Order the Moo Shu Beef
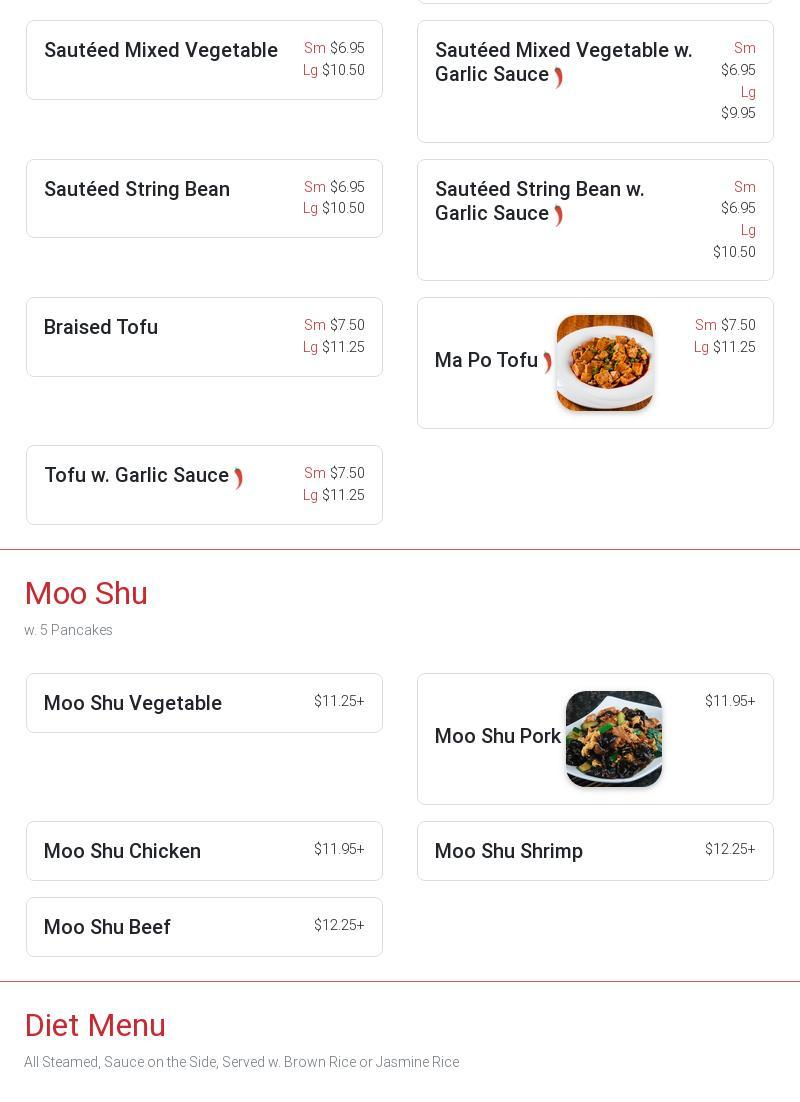This screenshot has height=1102, width=800. point(204,927)
